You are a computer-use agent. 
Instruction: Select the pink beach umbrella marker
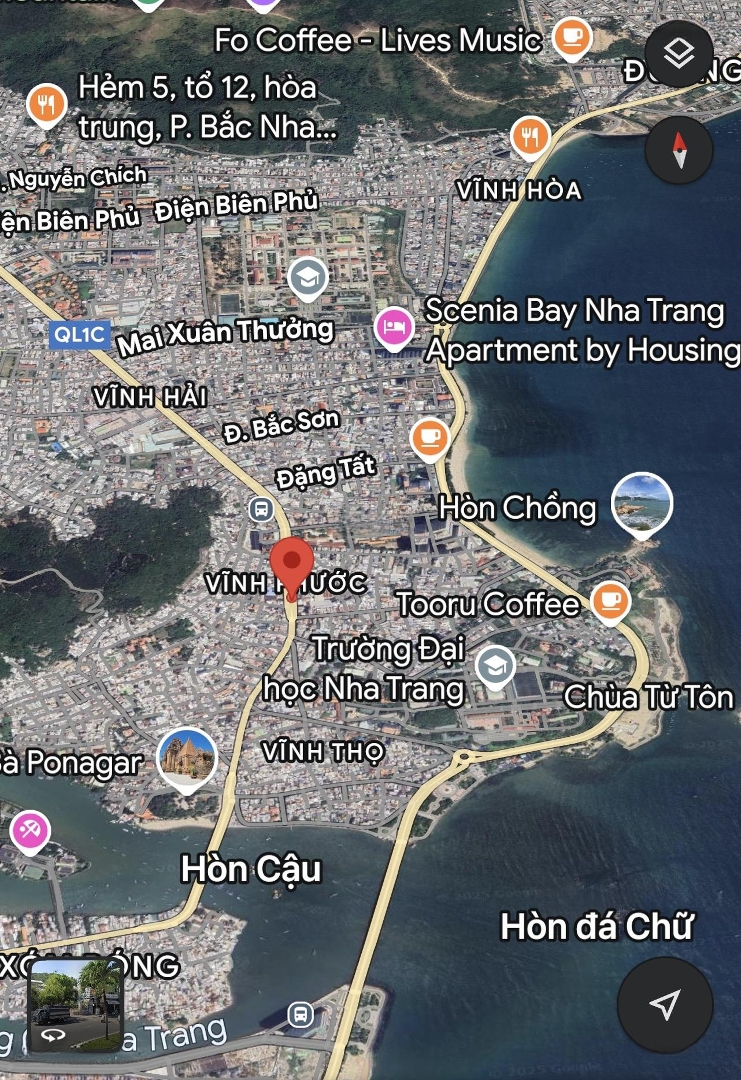[29, 829]
